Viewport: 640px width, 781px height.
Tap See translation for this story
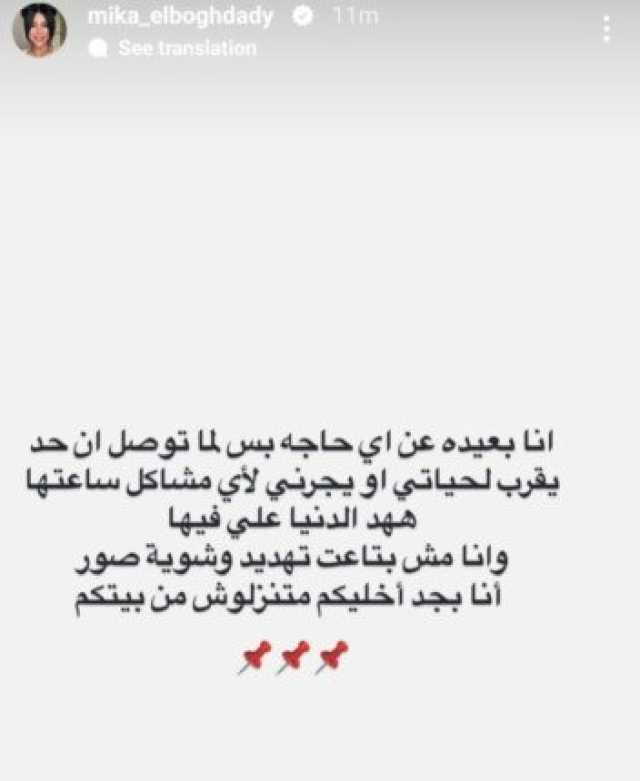pos(186,48)
